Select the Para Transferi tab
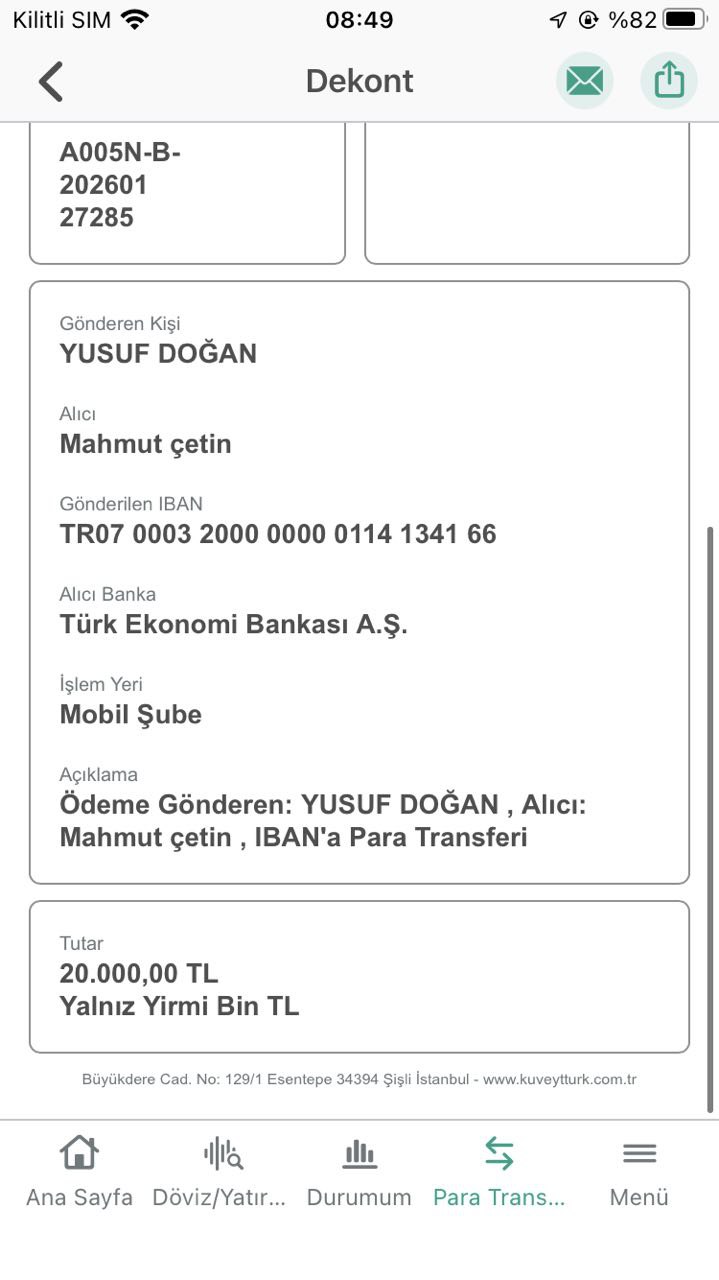This screenshot has height=1280, width=719. coord(499,1173)
